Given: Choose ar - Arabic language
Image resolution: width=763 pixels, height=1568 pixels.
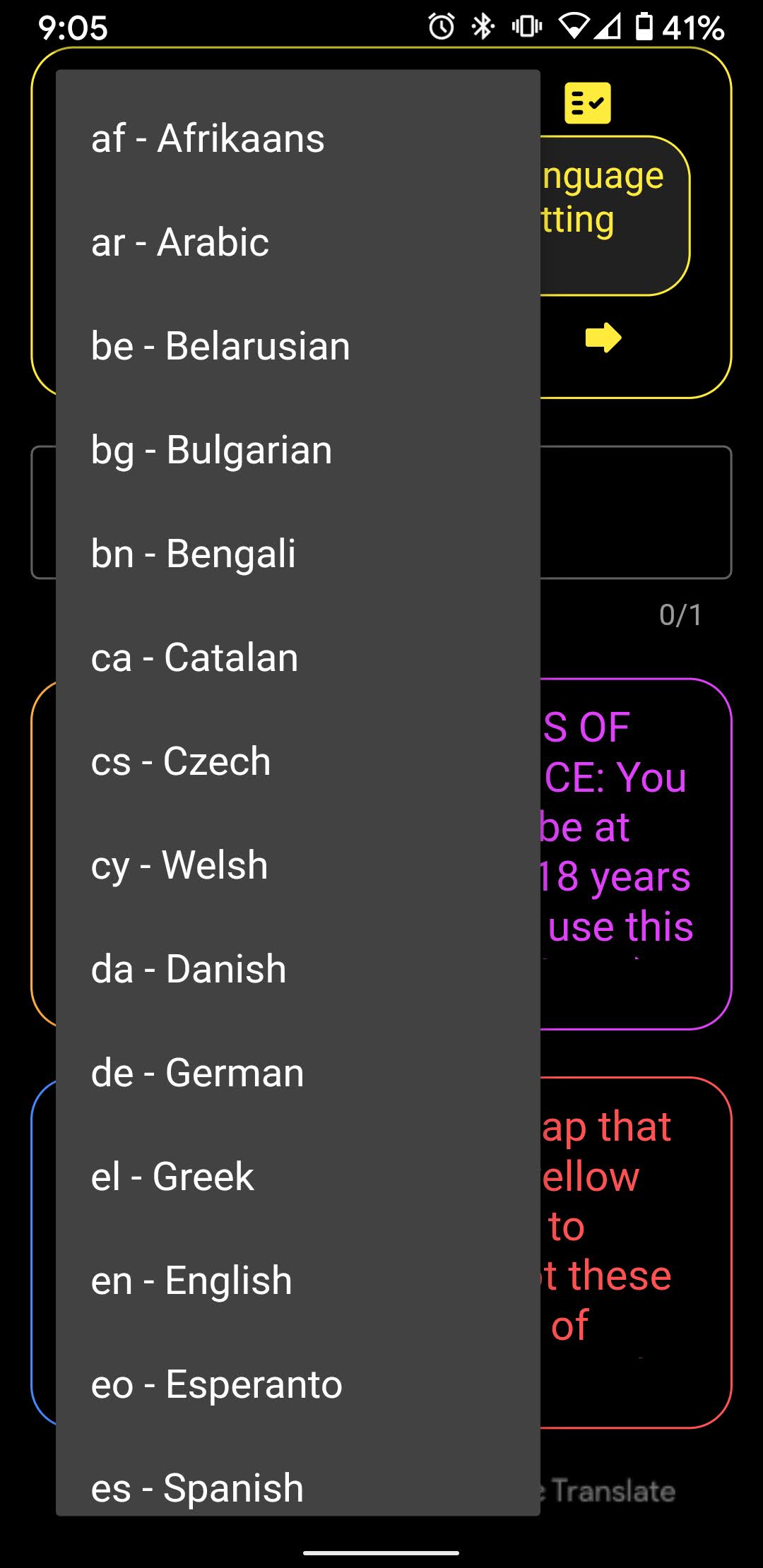Looking at the screenshot, I should 297,242.
